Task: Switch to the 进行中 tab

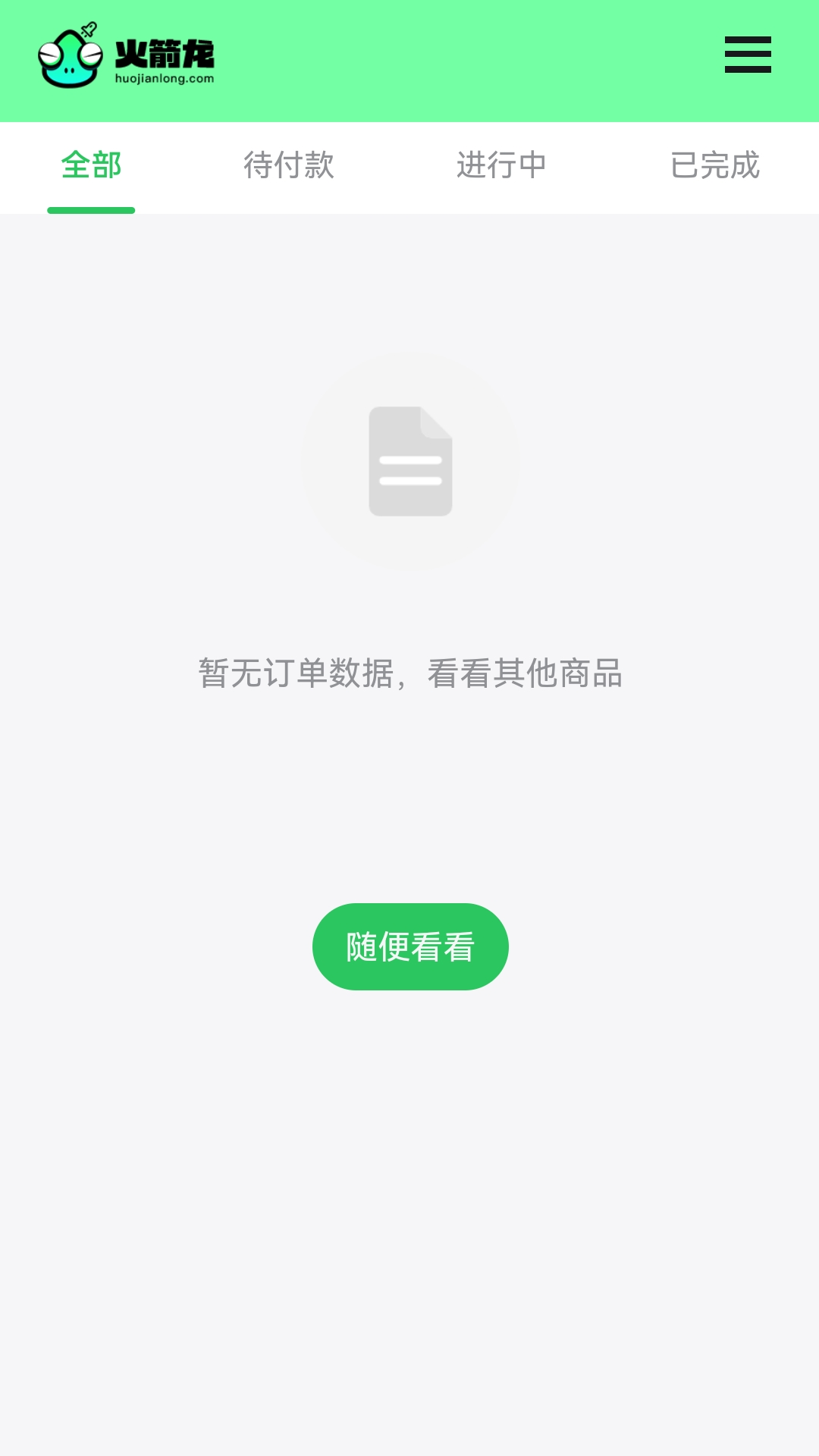Action: click(x=501, y=165)
